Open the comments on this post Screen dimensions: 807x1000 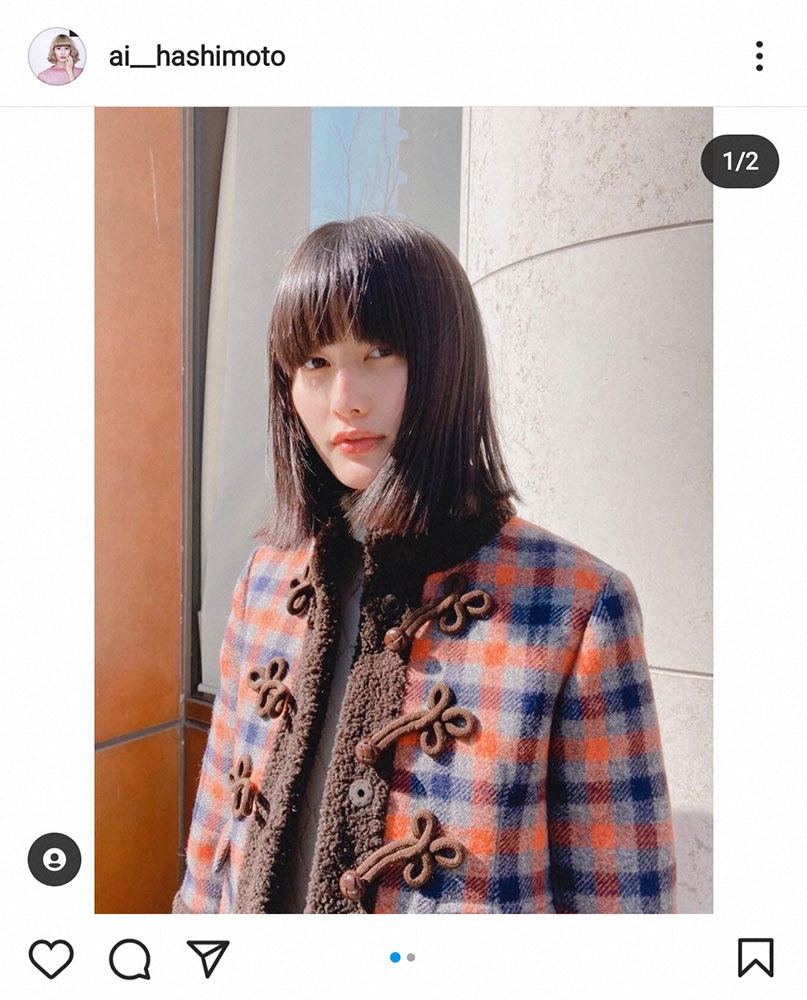pos(129,959)
